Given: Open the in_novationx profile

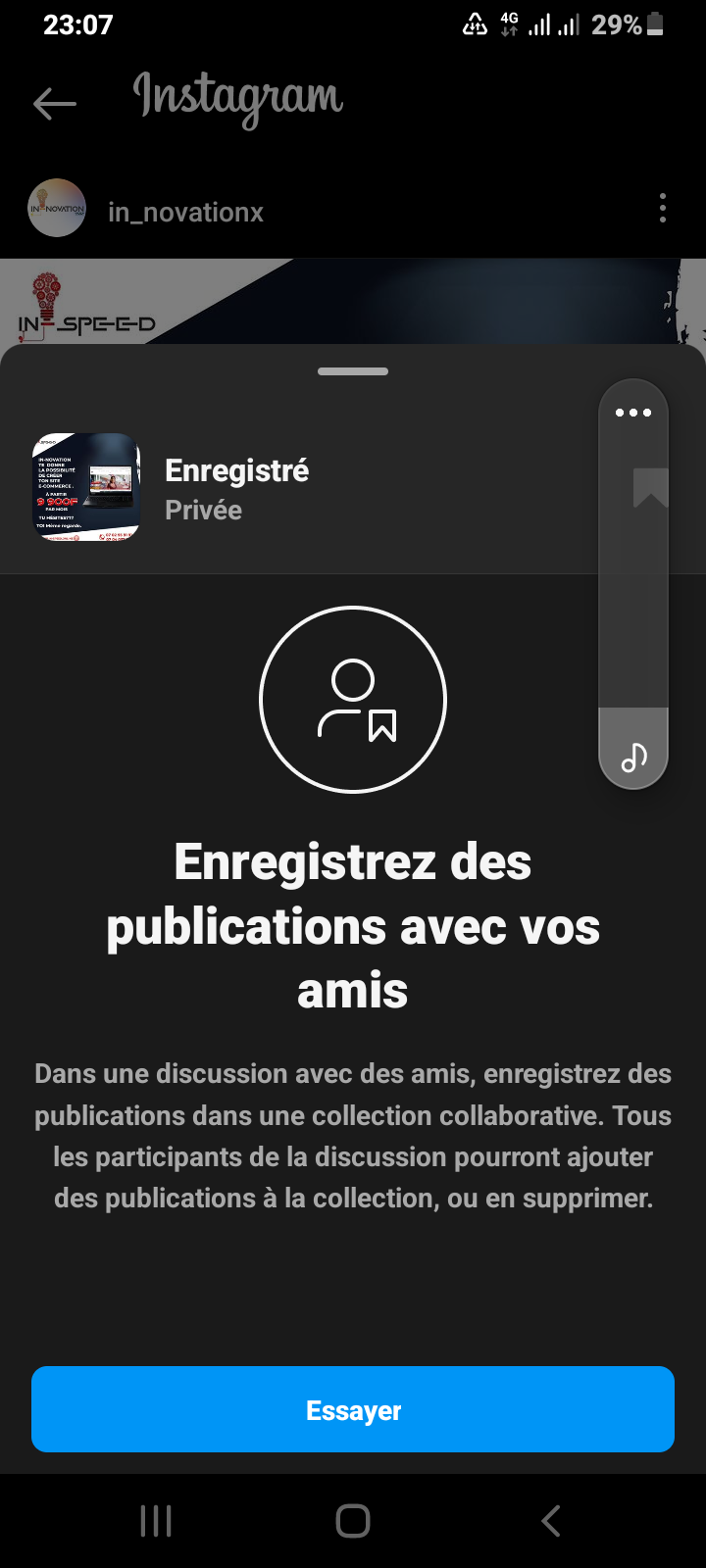Looking at the screenshot, I should 185,212.
